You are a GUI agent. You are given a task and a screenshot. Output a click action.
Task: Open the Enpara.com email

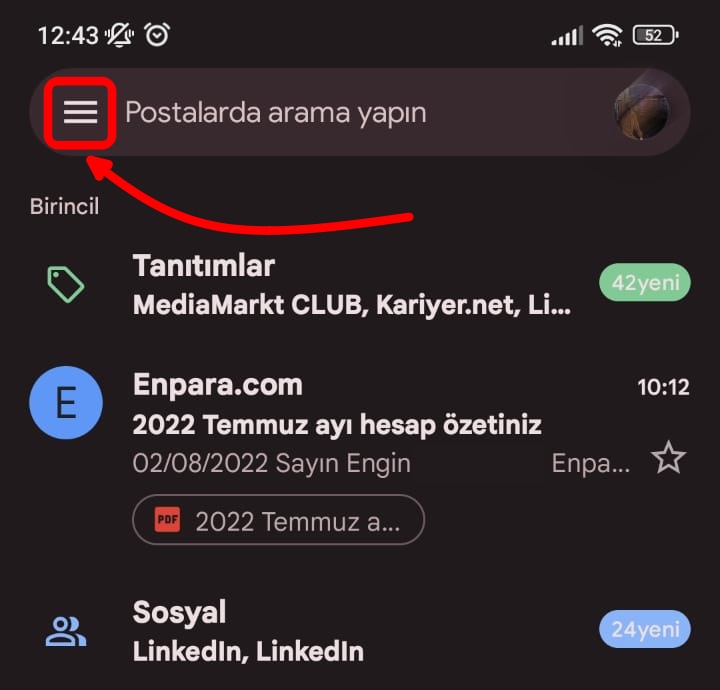[380, 424]
